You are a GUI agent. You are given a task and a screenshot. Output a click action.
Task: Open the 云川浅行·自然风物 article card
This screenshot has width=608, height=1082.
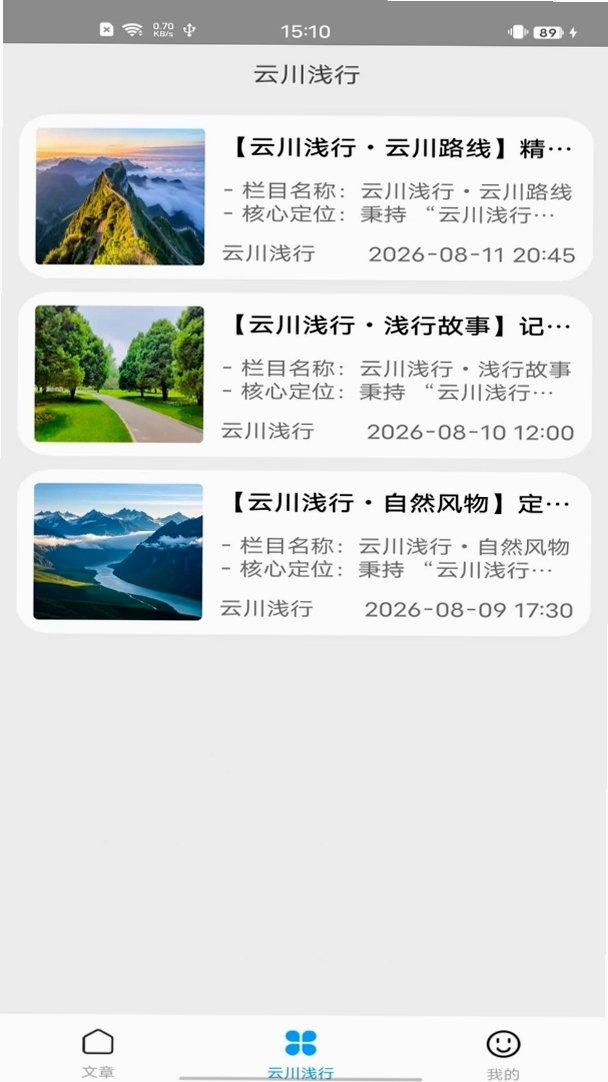(304, 553)
